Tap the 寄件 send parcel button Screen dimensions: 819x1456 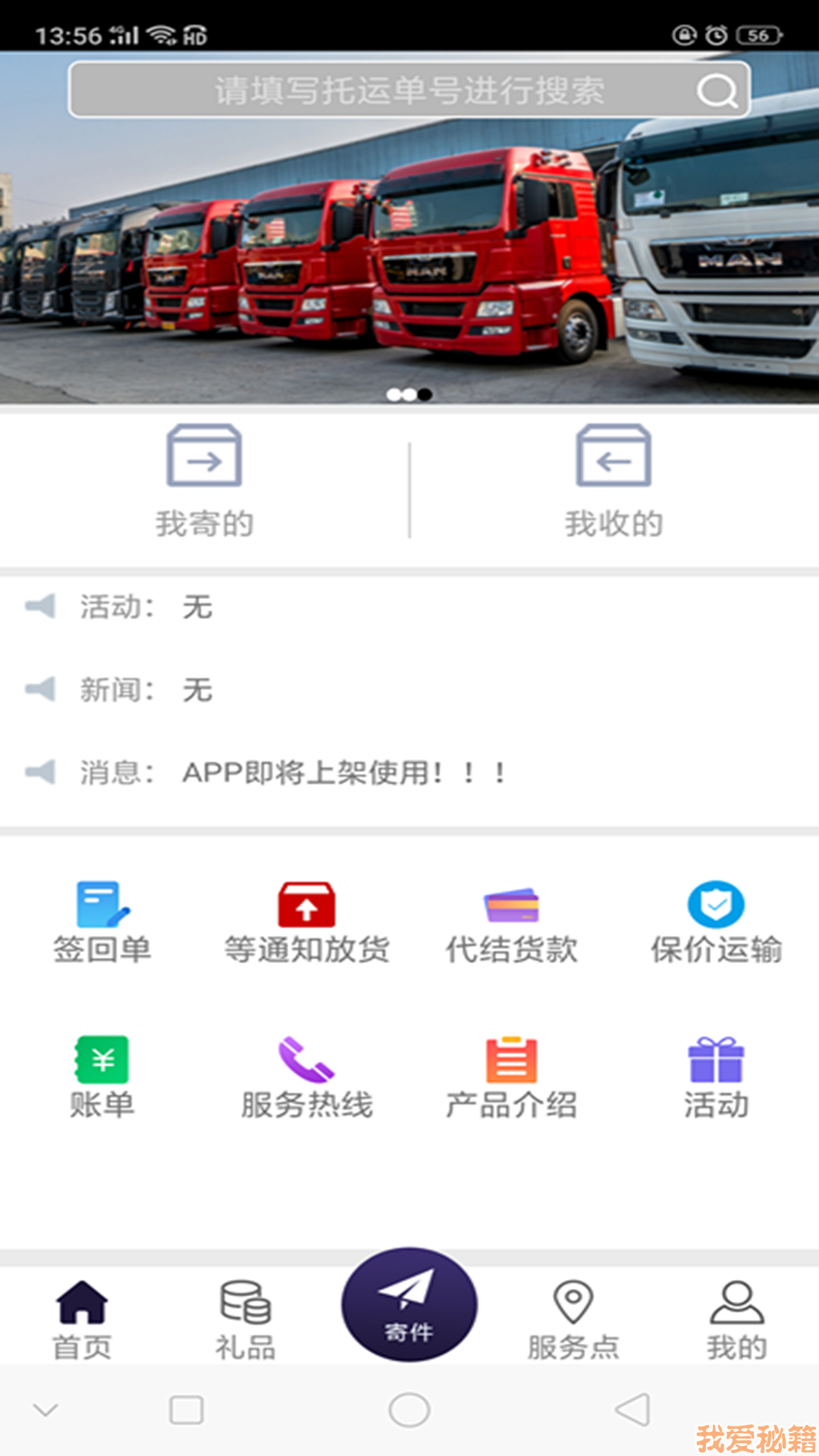[409, 1304]
